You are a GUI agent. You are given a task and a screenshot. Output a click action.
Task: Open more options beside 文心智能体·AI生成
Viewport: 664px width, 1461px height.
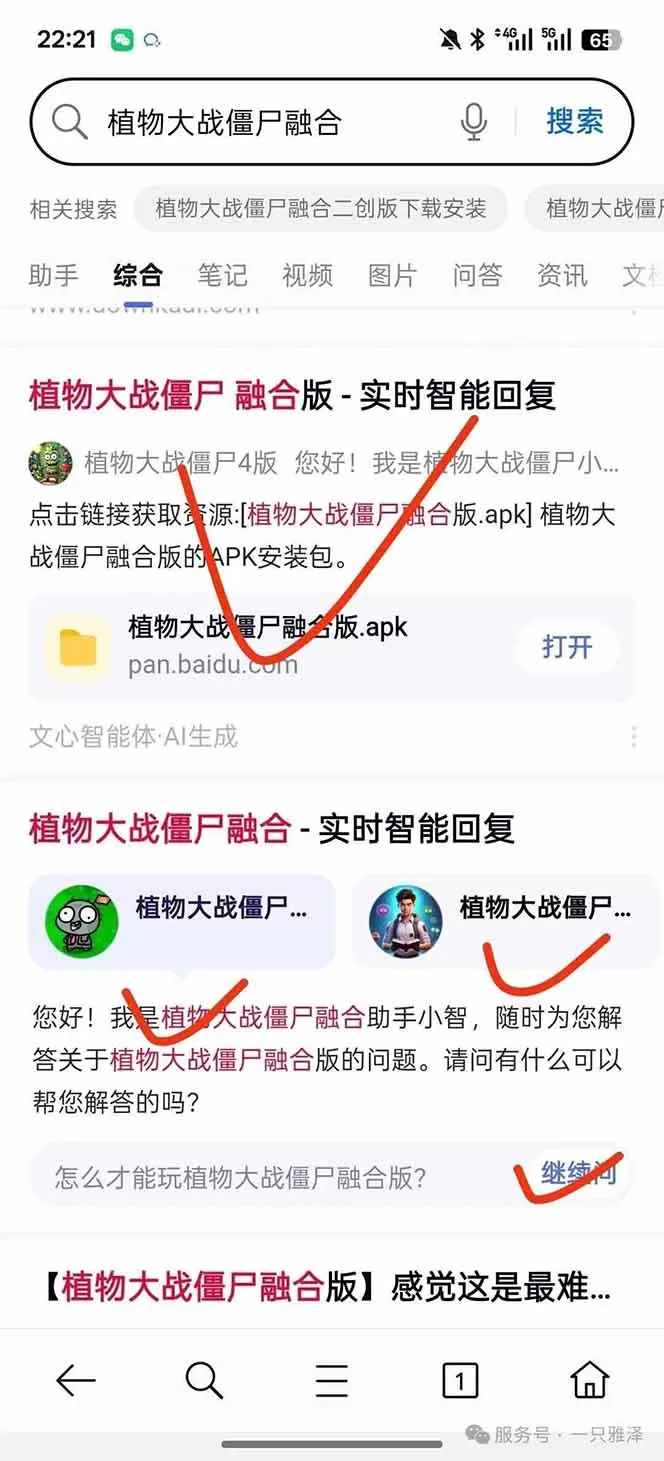point(634,738)
